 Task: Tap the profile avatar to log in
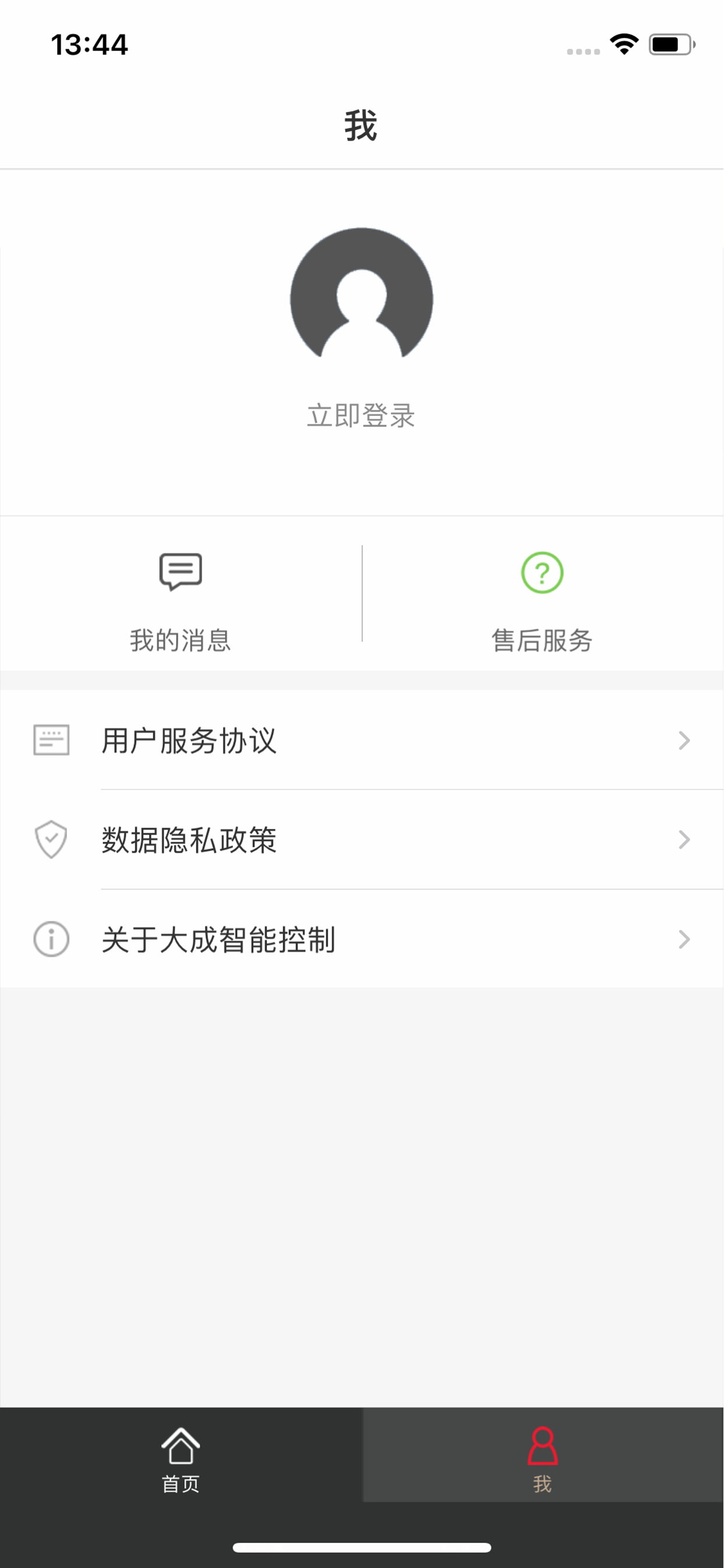click(361, 293)
